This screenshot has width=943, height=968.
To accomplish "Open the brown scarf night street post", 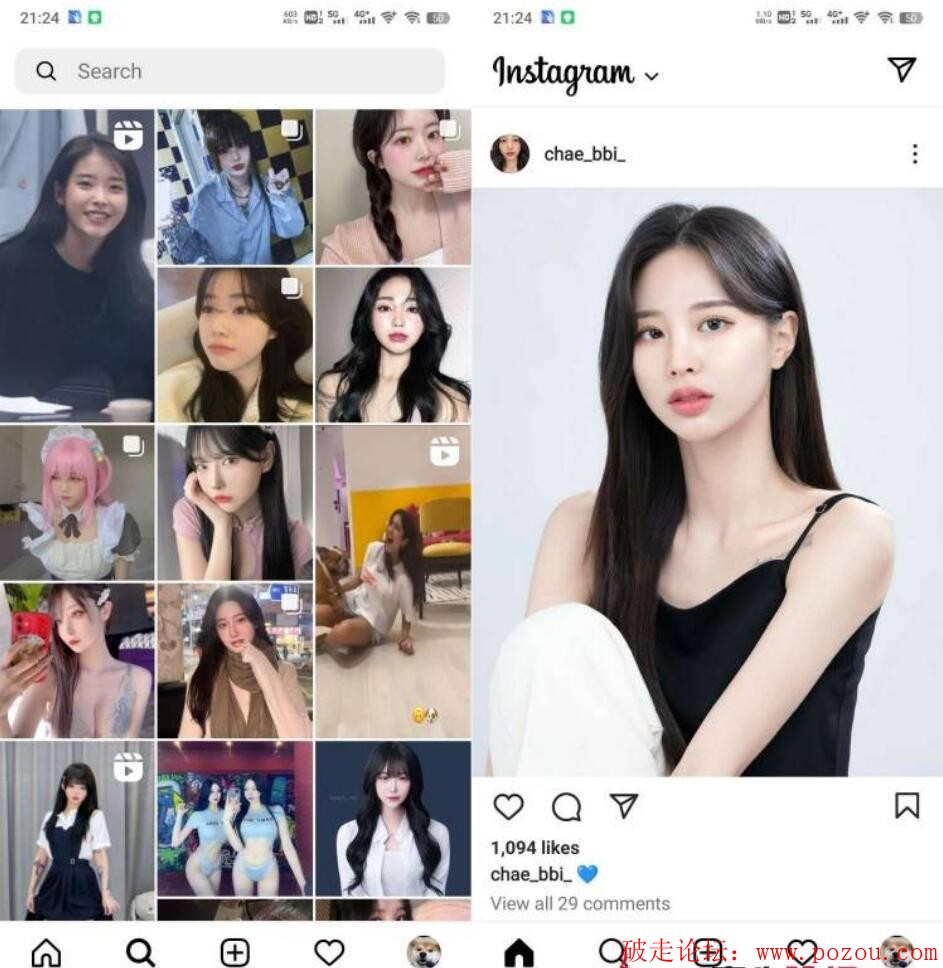I will point(234,660).
